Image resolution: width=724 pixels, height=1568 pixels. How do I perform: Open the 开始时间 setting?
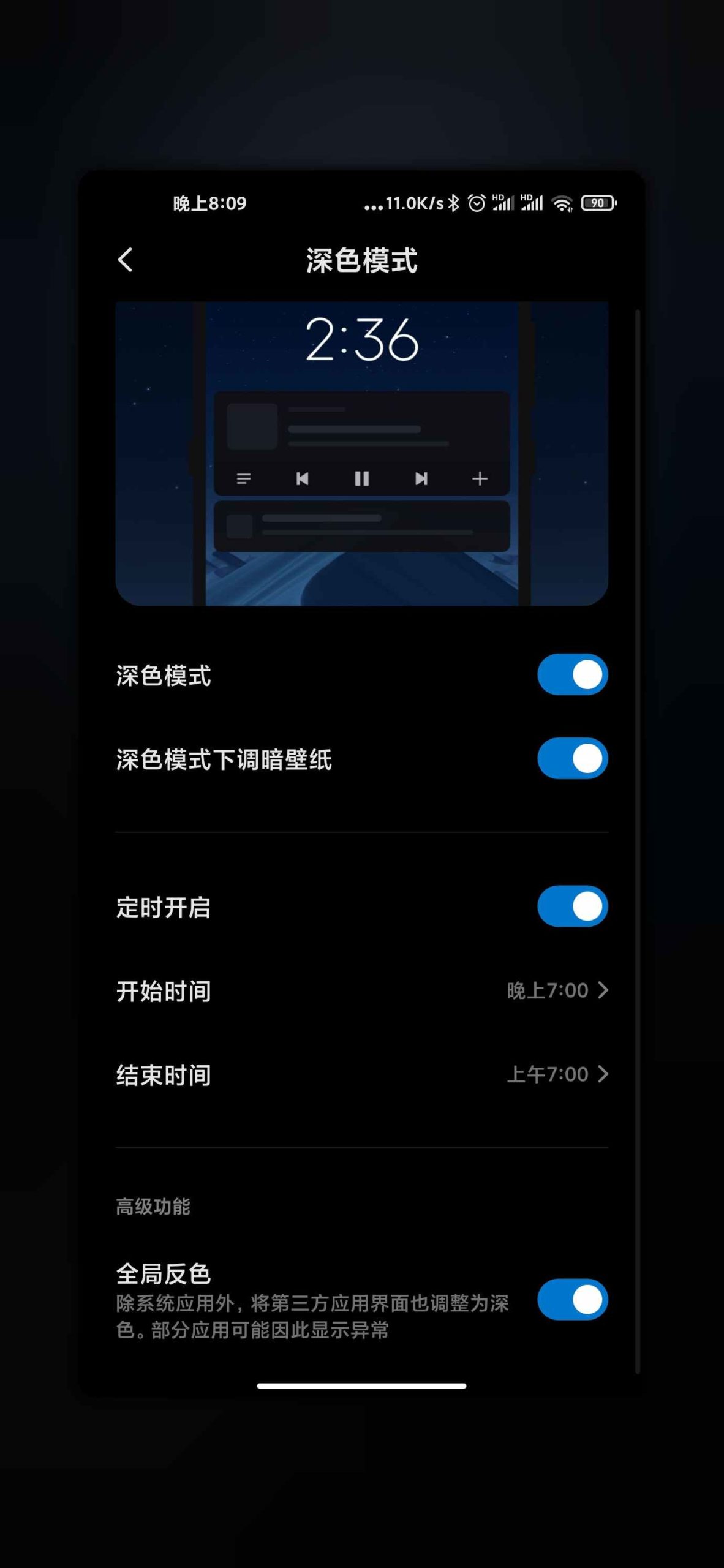point(361,990)
